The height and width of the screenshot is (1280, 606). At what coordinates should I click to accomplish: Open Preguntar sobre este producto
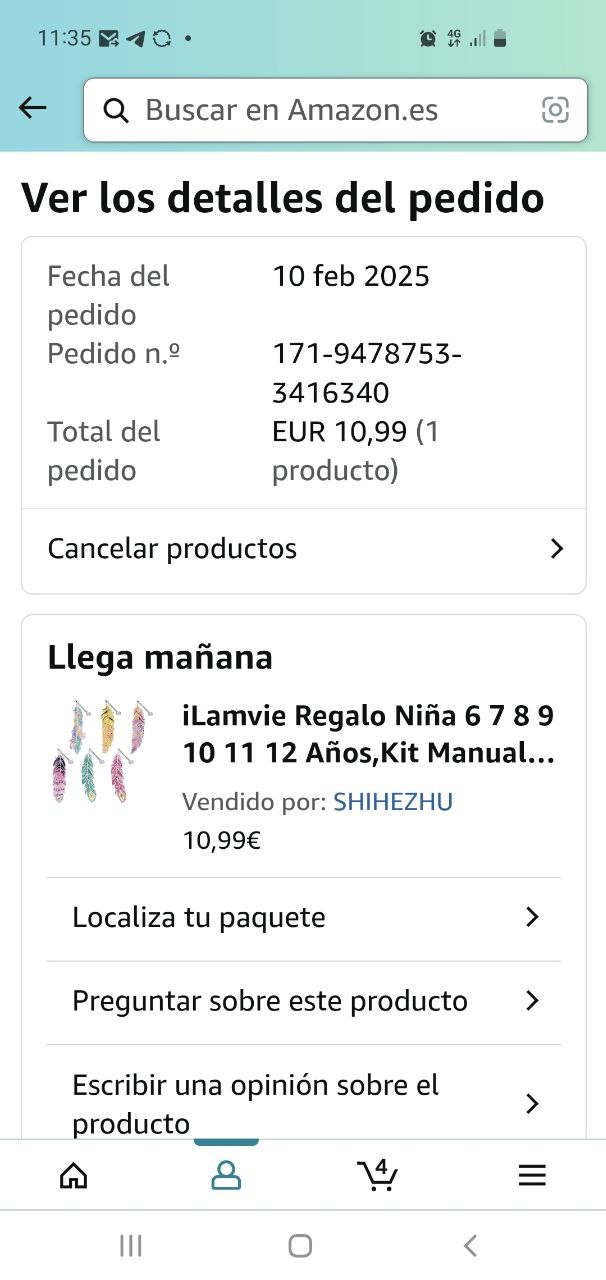point(303,1001)
